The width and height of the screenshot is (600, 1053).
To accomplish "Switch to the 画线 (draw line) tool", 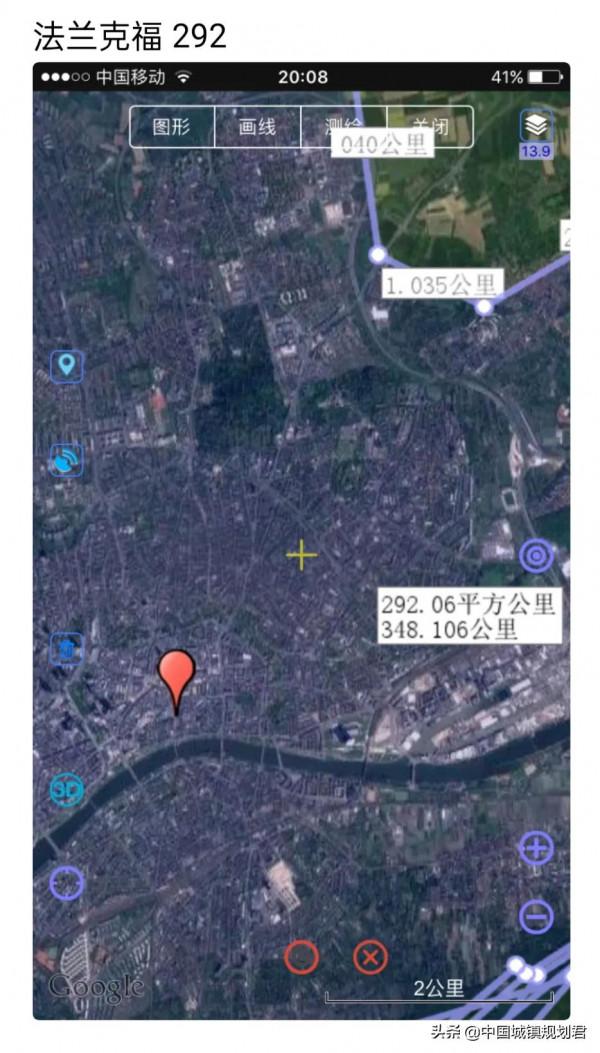I will (x=258, y=128).
